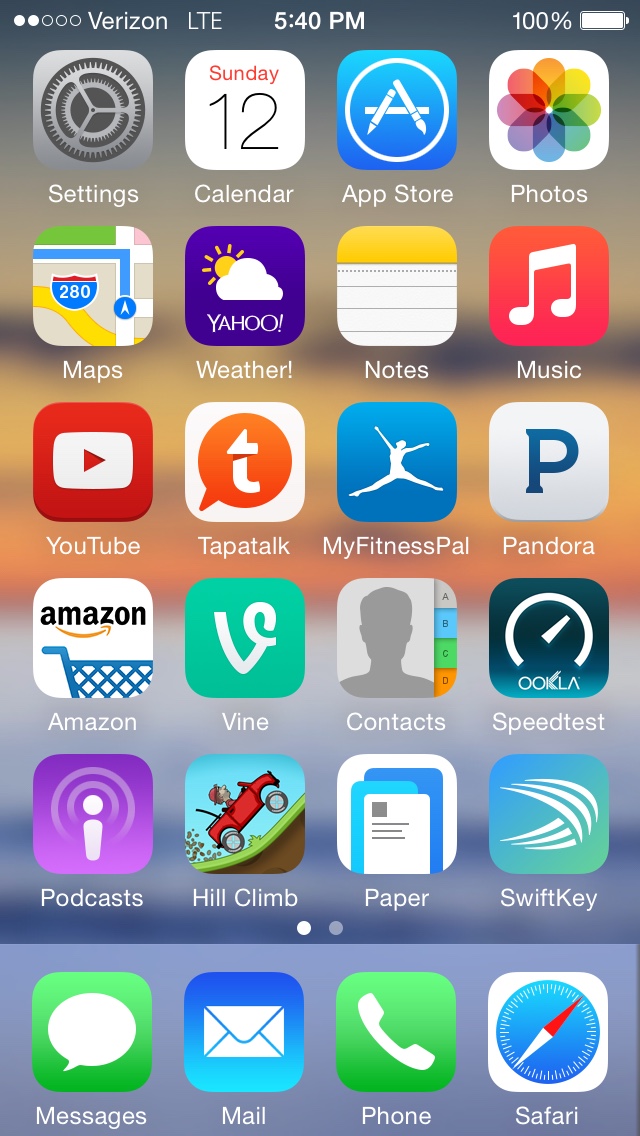Open Contacts
Screen dimensions: 640x1136
(397, 639)
